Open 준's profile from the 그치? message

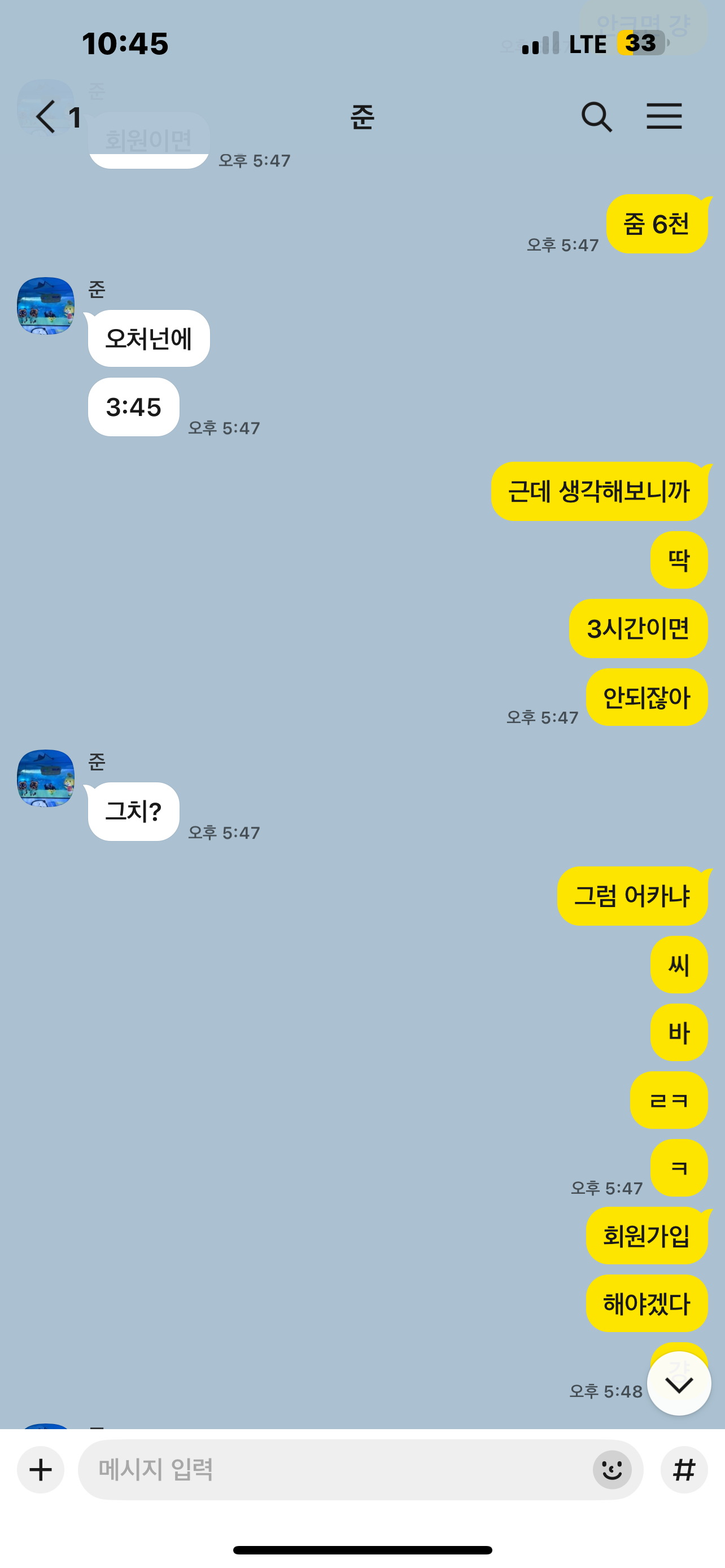point(46,778)
